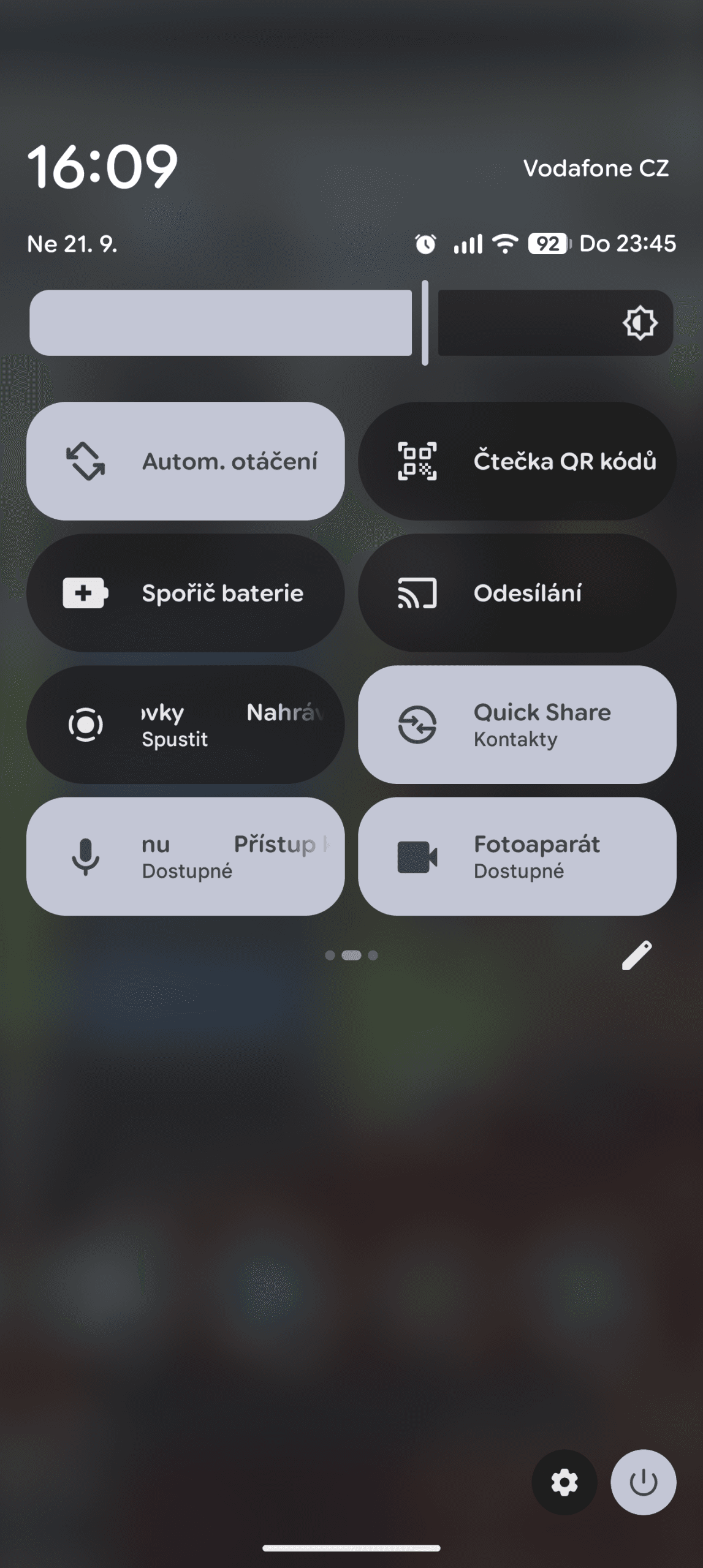Toggle Fotoaparát access tile
The image size is (703, 1568).
pyautogui.click(x=517, y=856)
